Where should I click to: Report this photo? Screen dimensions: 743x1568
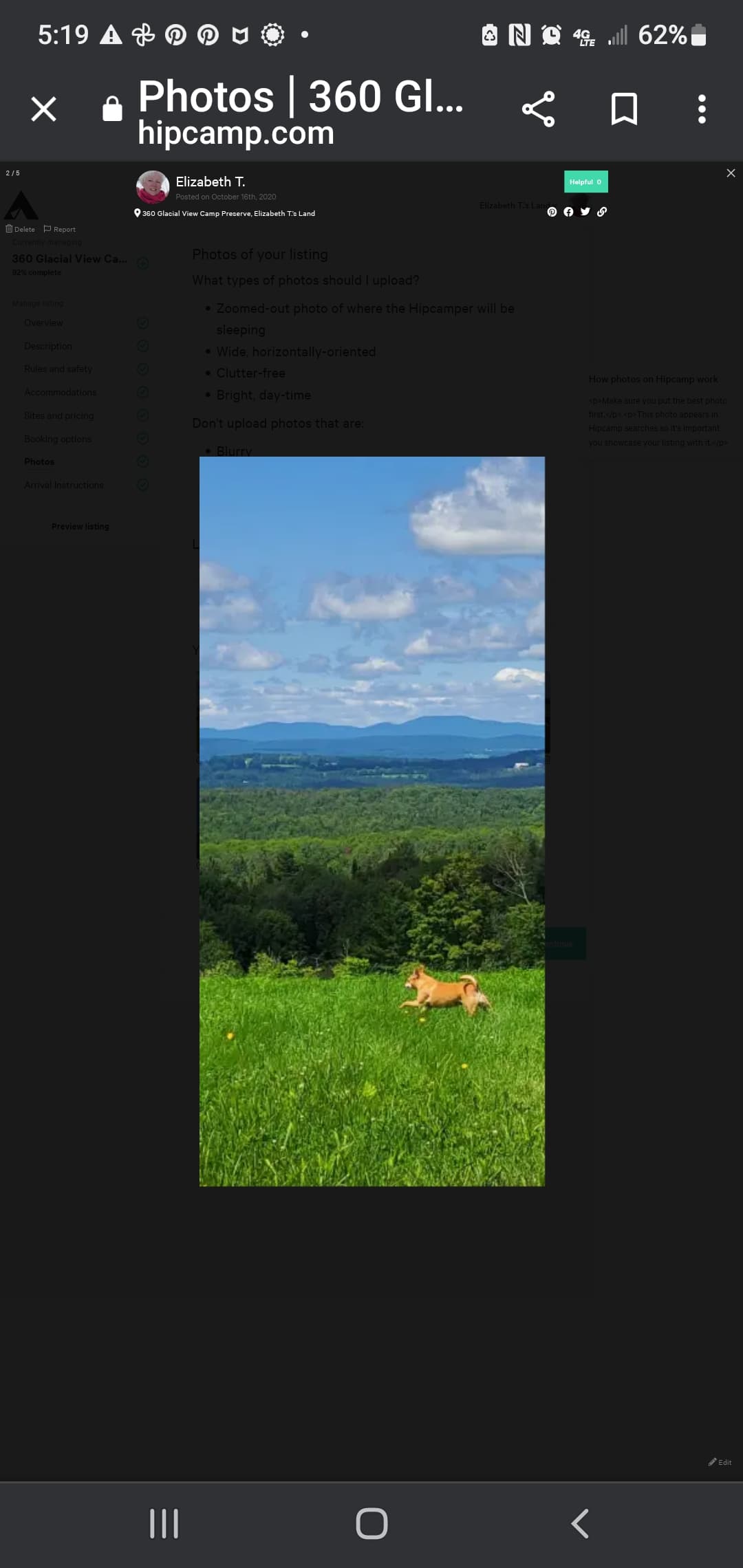coord(60,229)
